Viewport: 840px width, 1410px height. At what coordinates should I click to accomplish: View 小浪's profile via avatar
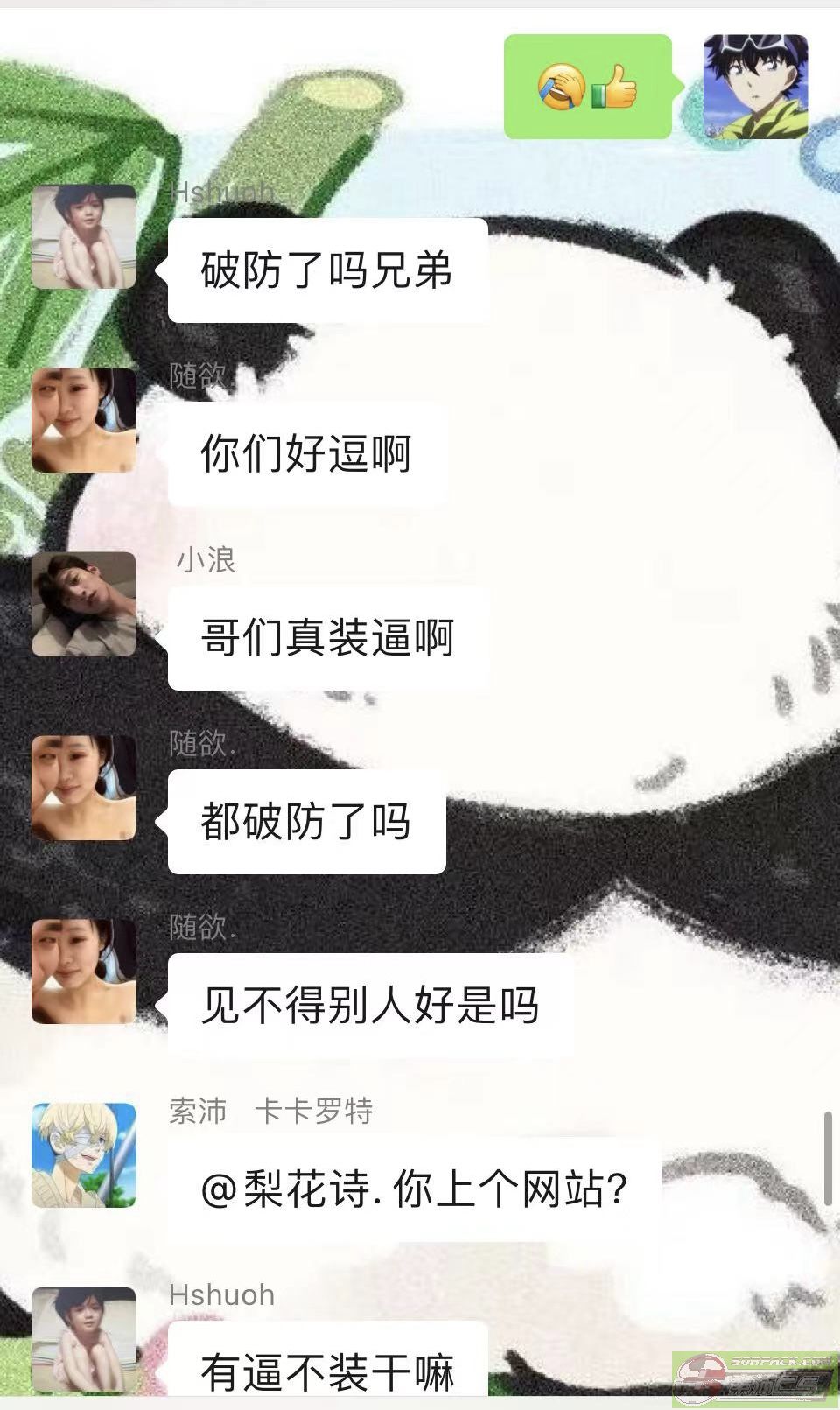pyautogui.click(x=84, y=604)
